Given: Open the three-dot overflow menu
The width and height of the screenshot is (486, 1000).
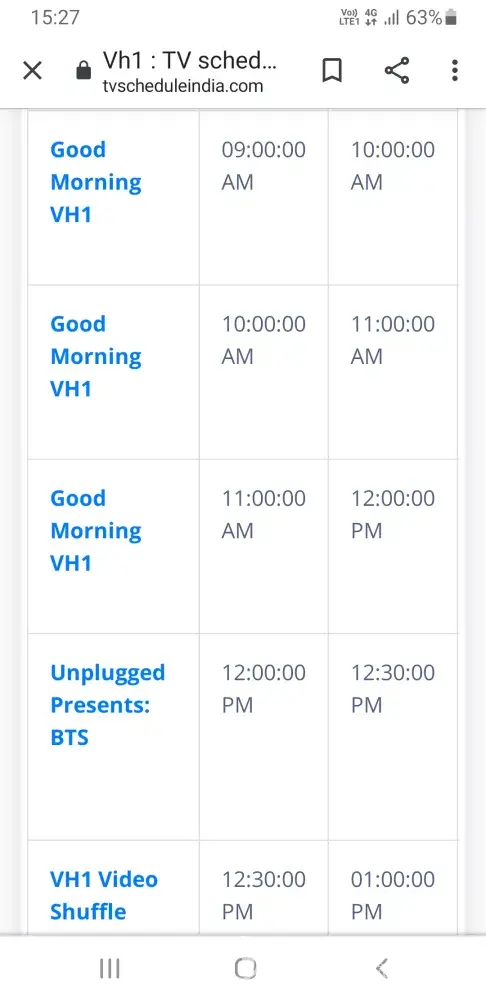Looking at the screenshot, I should [454, 70].
